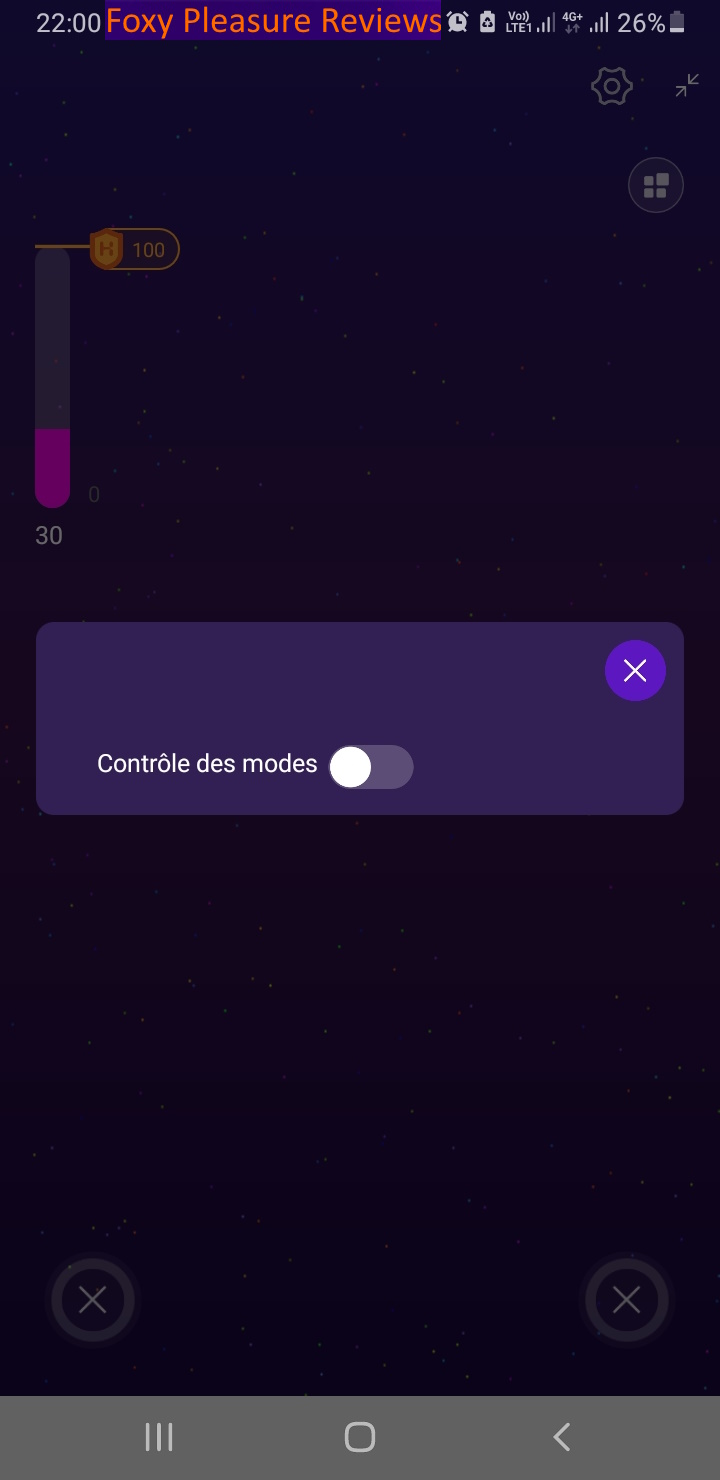Tap the Foxy Pleasure Reviews title
720x1480 pixels.
(x=273, y=21)
